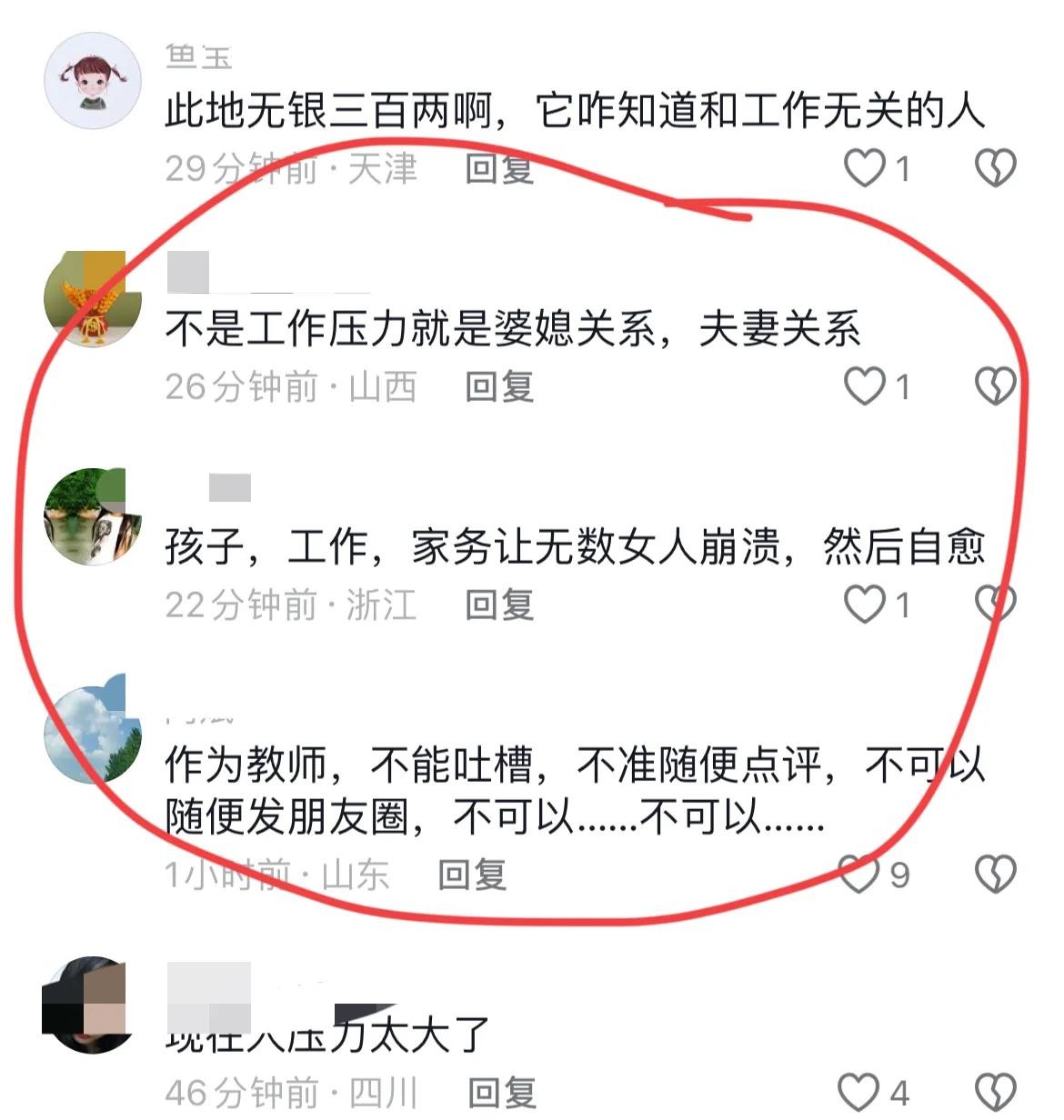Like the 作为教师 comment with 9 likes
This screenshot has width=1064, height=1120.
point(858,875)
